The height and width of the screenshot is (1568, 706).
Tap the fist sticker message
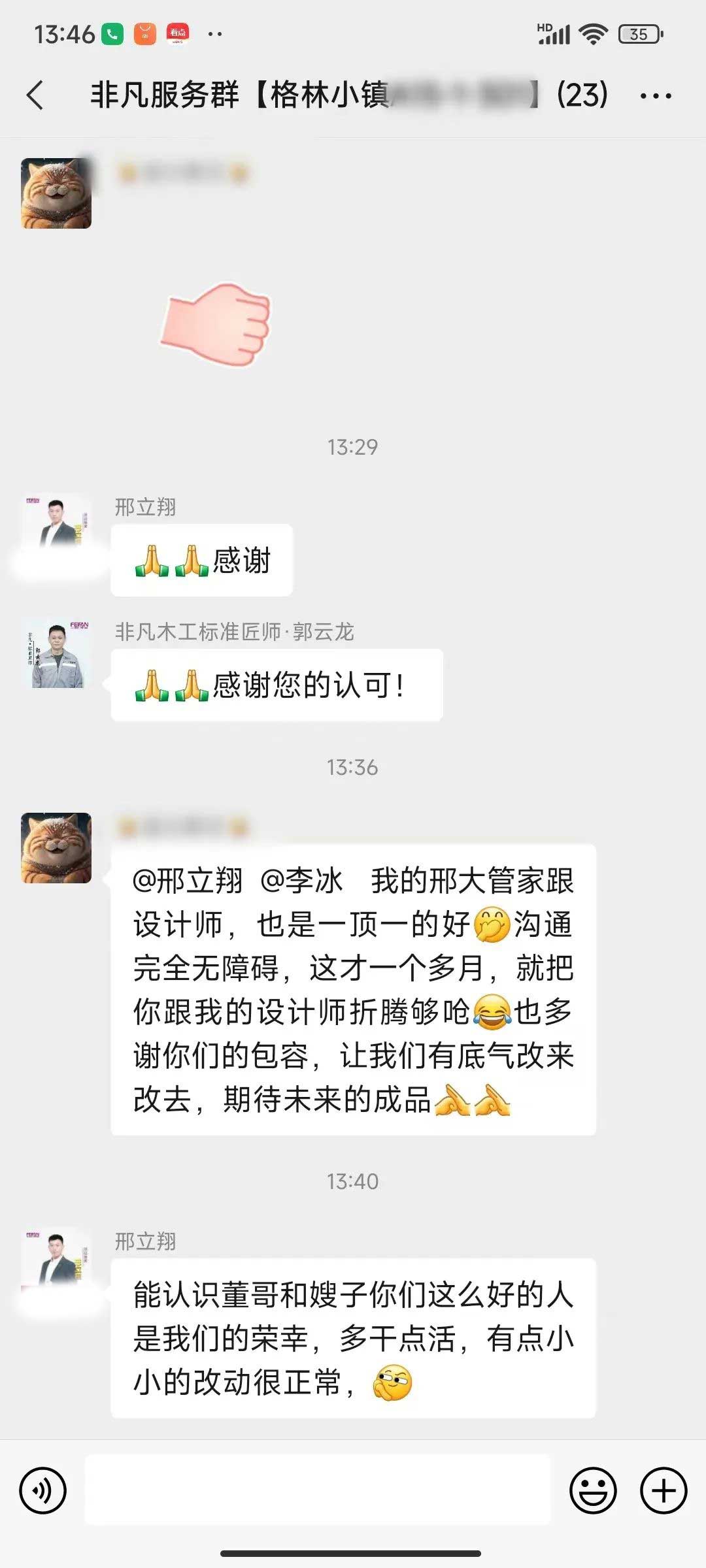pyautogui.click(x=217, y=324)
